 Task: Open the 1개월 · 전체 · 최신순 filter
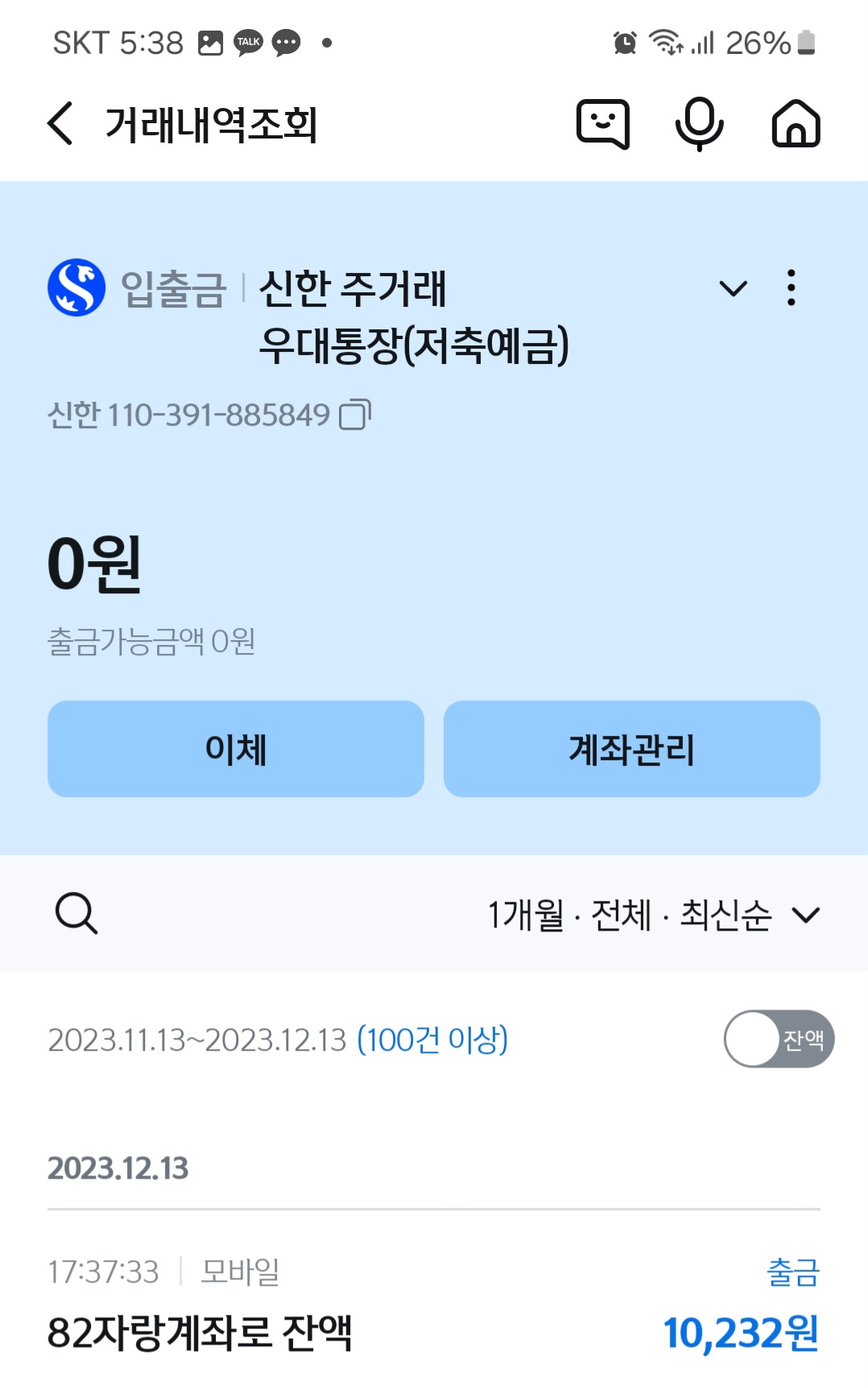pyautogui.click(x=653, y=915)
